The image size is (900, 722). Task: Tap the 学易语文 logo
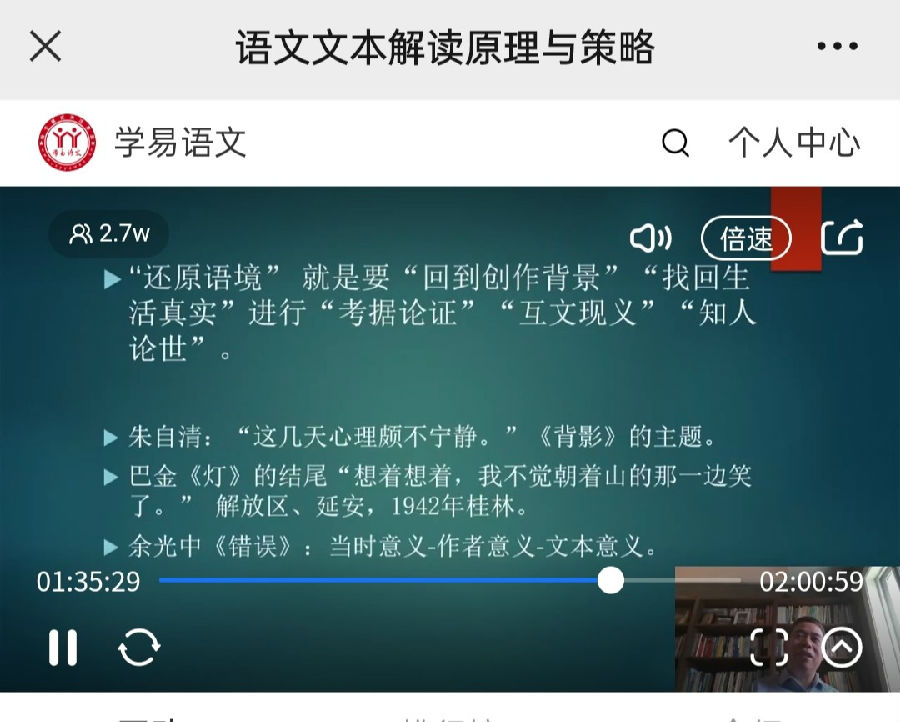click(x=67, y=143)
